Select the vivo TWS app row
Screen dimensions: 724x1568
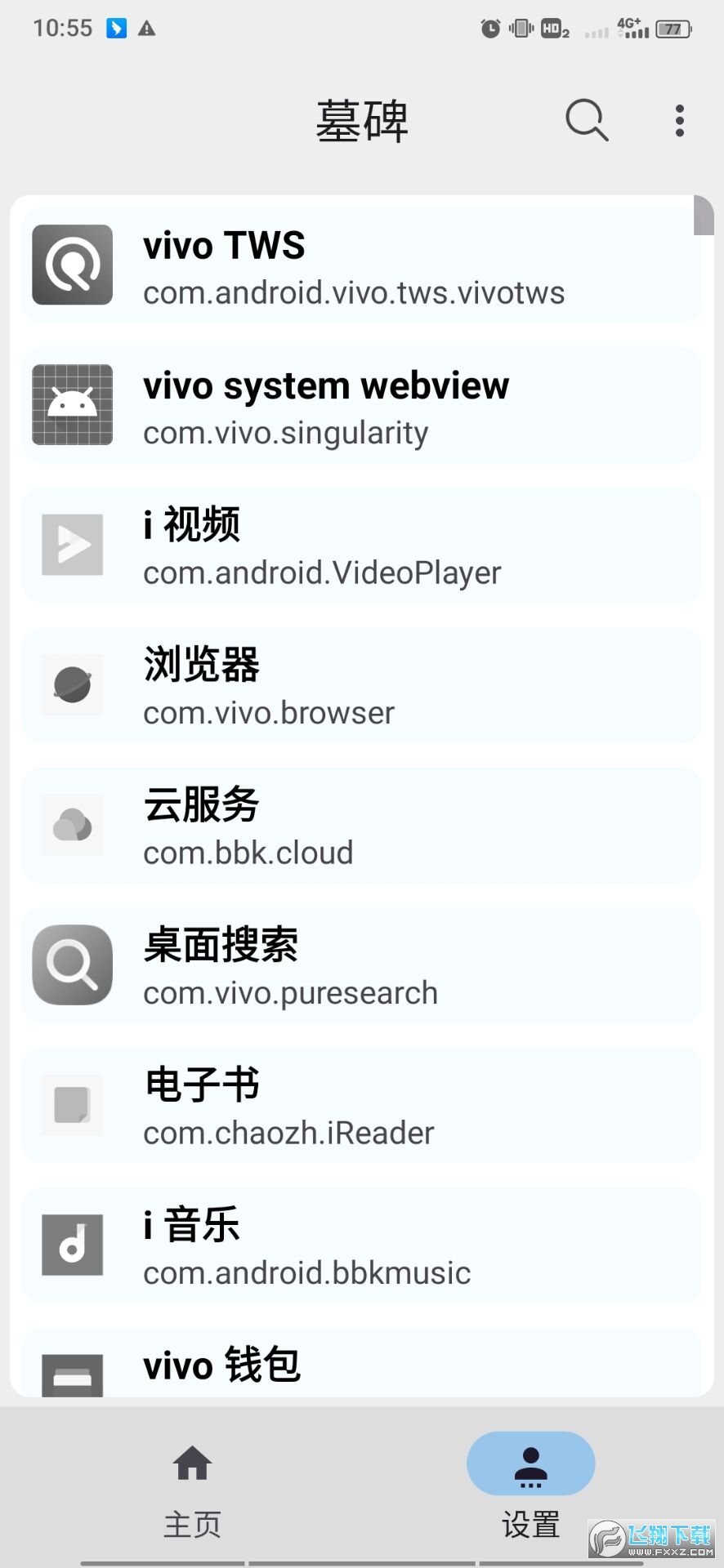362,266
